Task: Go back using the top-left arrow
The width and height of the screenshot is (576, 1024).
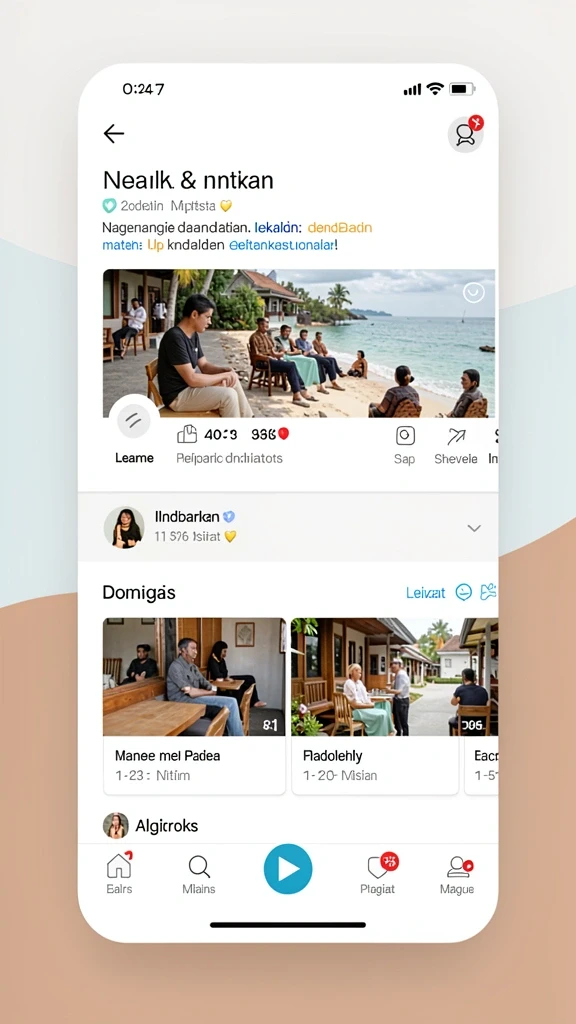Action: 114,134
